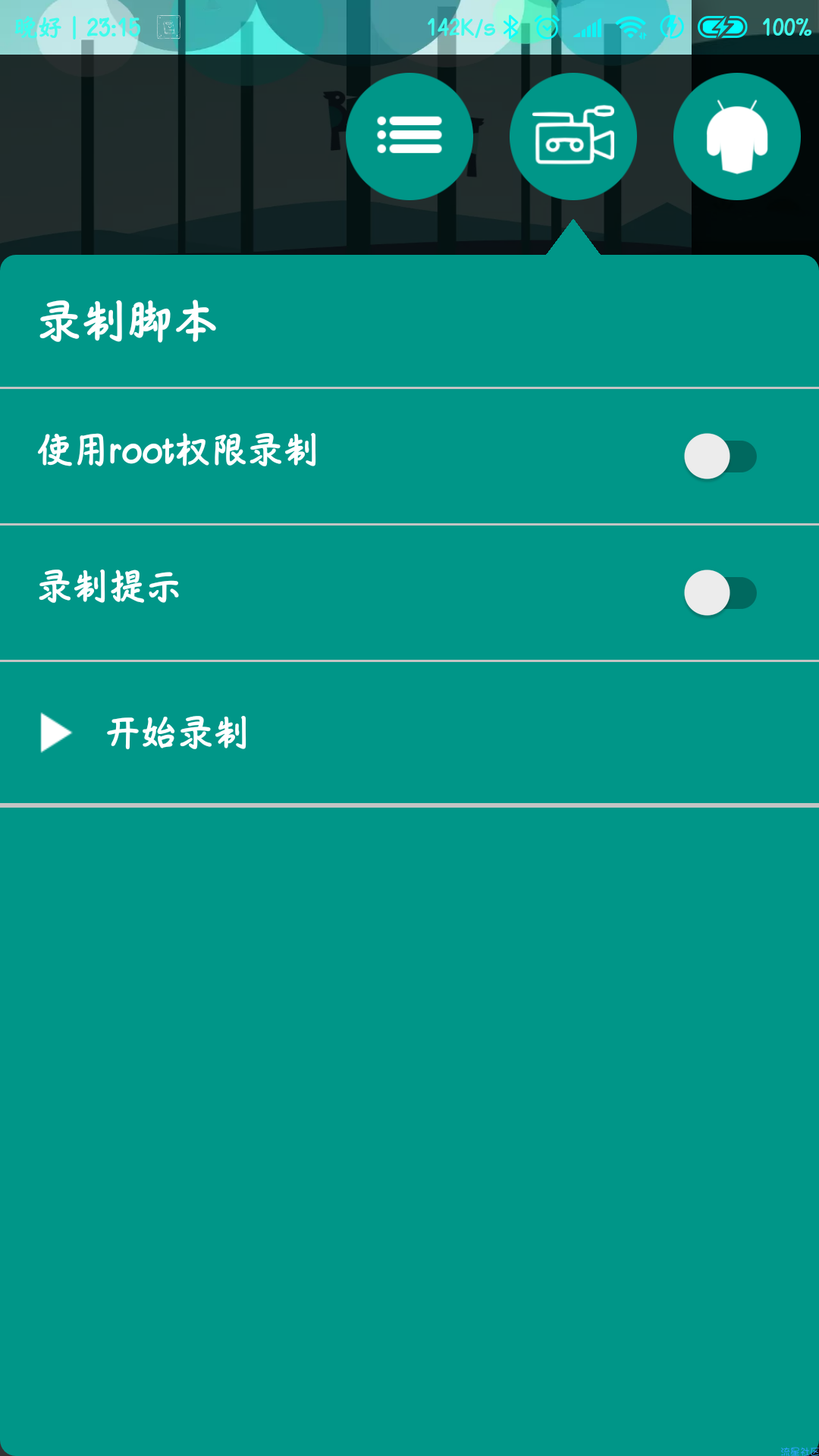The image size is (819, 1456).
Task: Open the script list menu icon
Action: coord(409,136)
